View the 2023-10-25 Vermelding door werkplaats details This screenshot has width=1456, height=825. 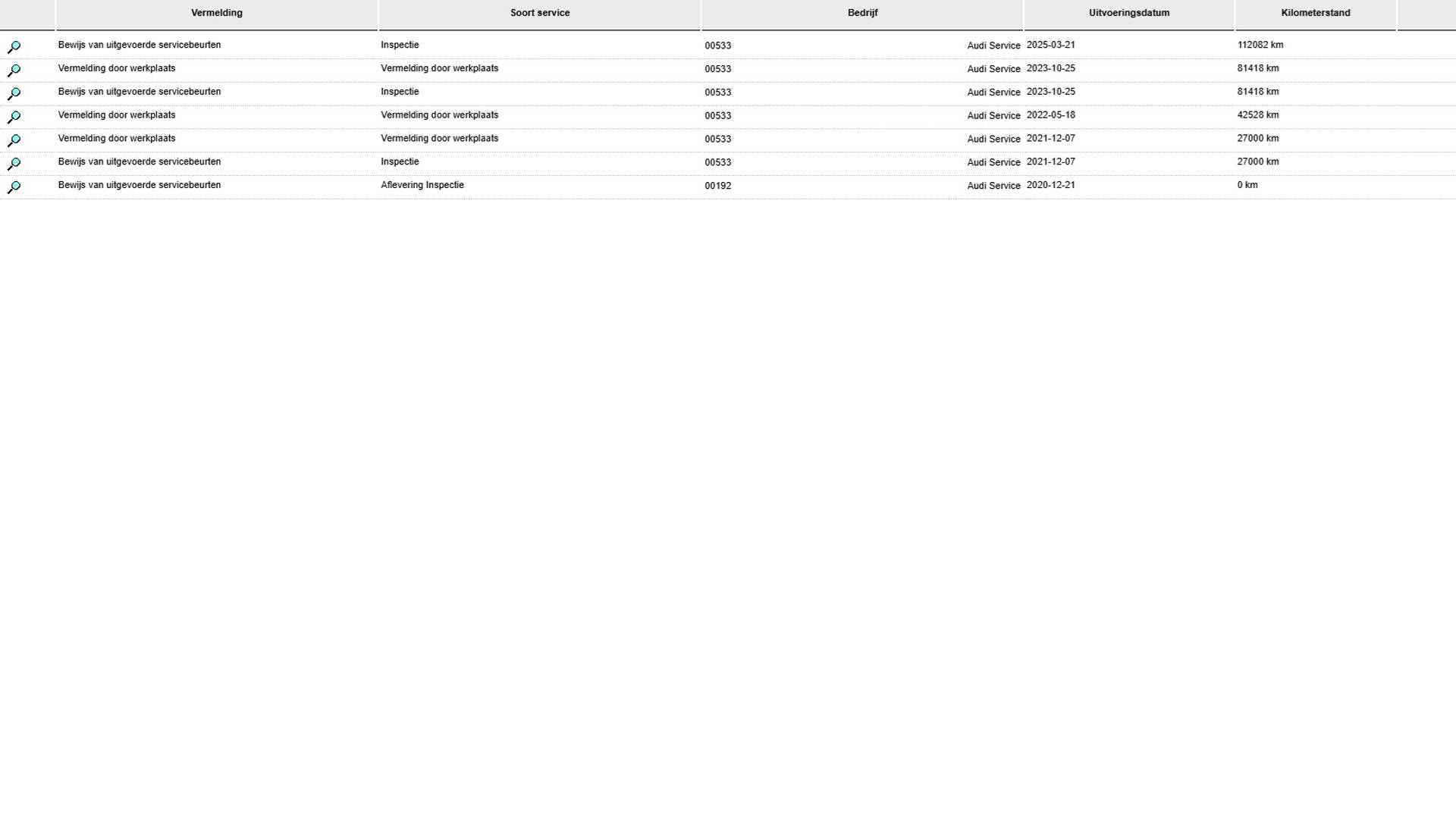coord(14,71)
